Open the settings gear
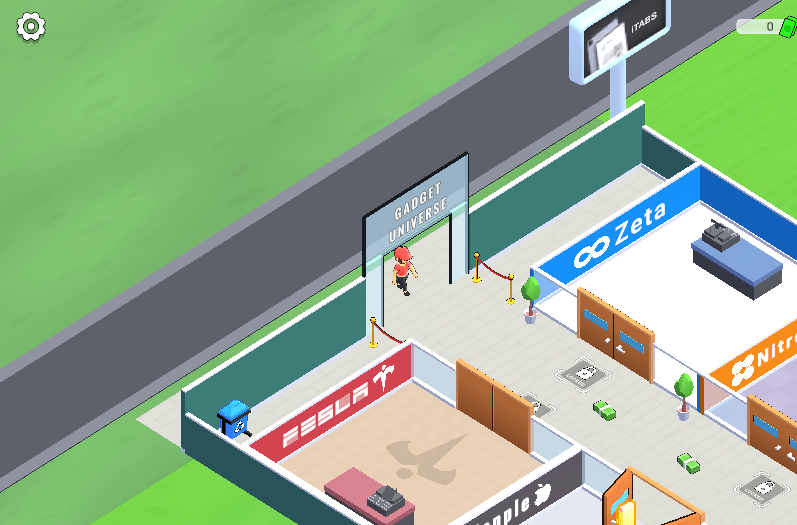Viewport: 797px width, 525px height. (31, 27)
